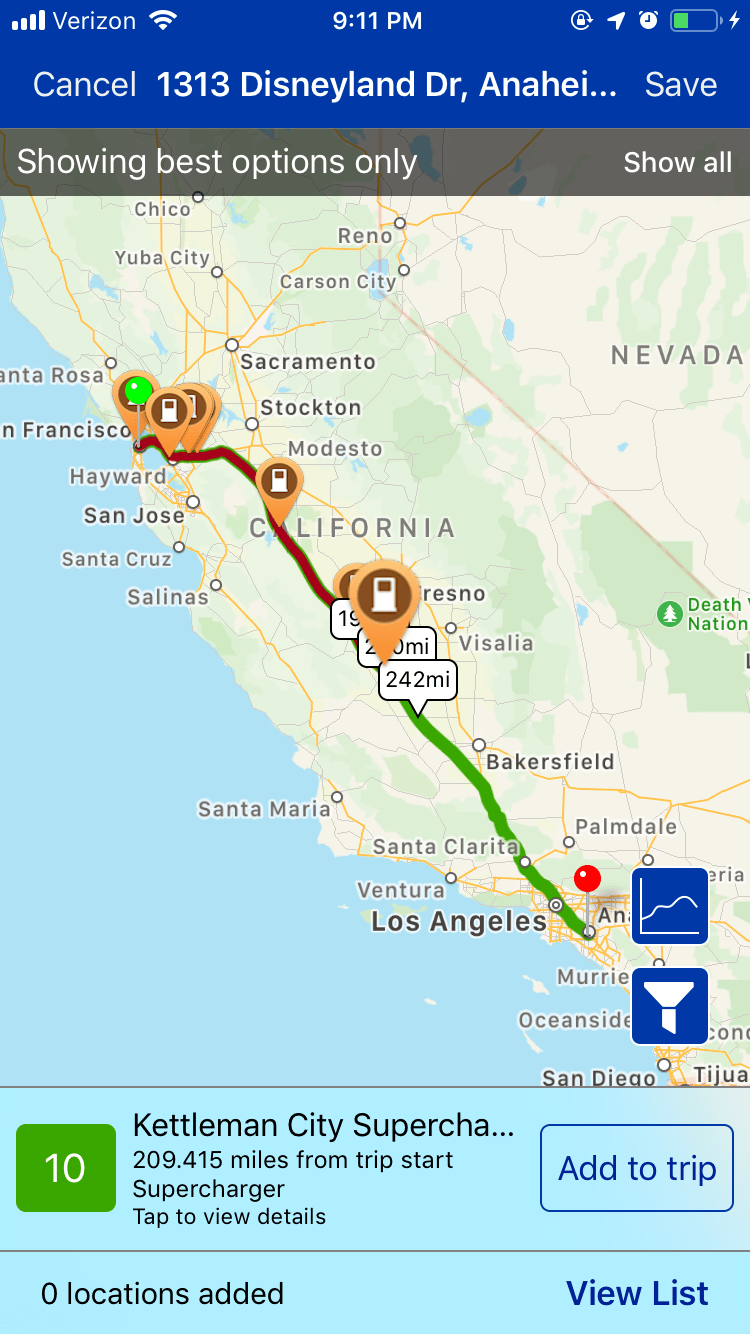Cancel editing this trip

pos(83,85)
